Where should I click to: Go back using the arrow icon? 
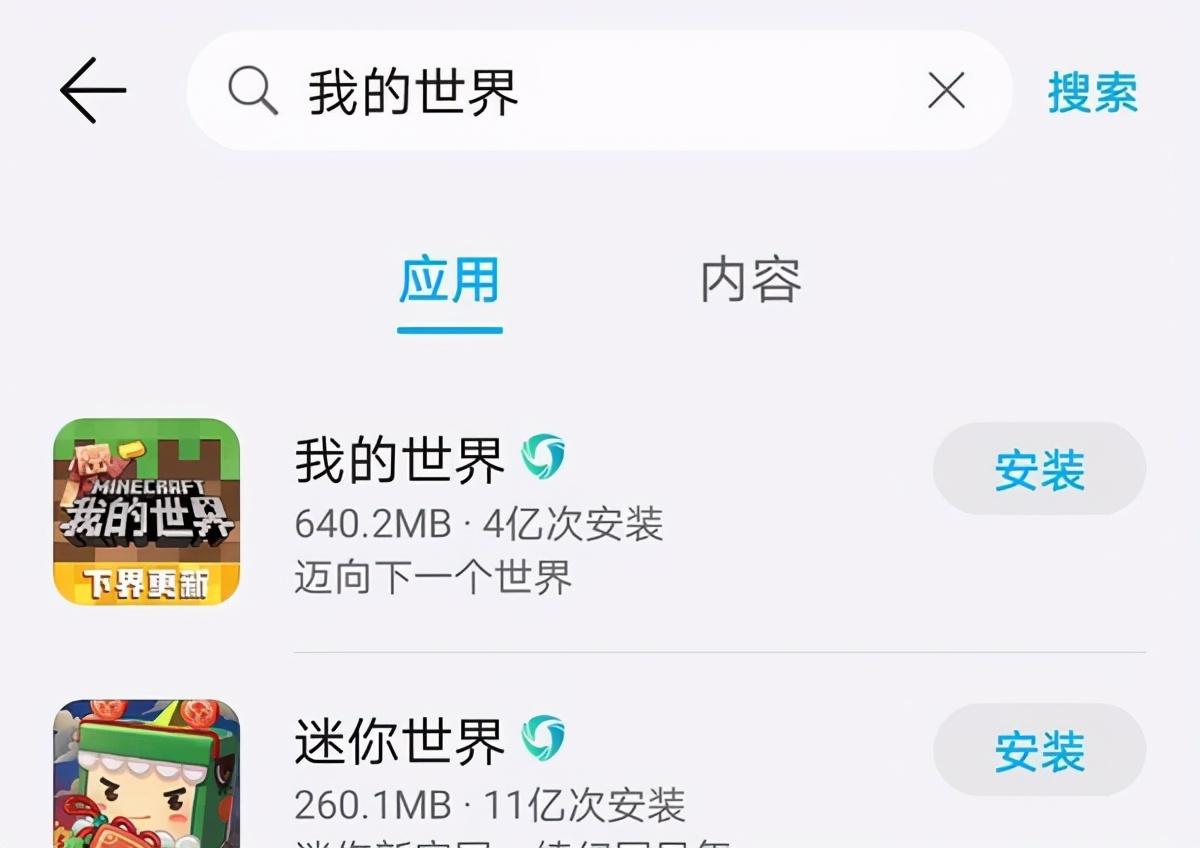point(92,90)
